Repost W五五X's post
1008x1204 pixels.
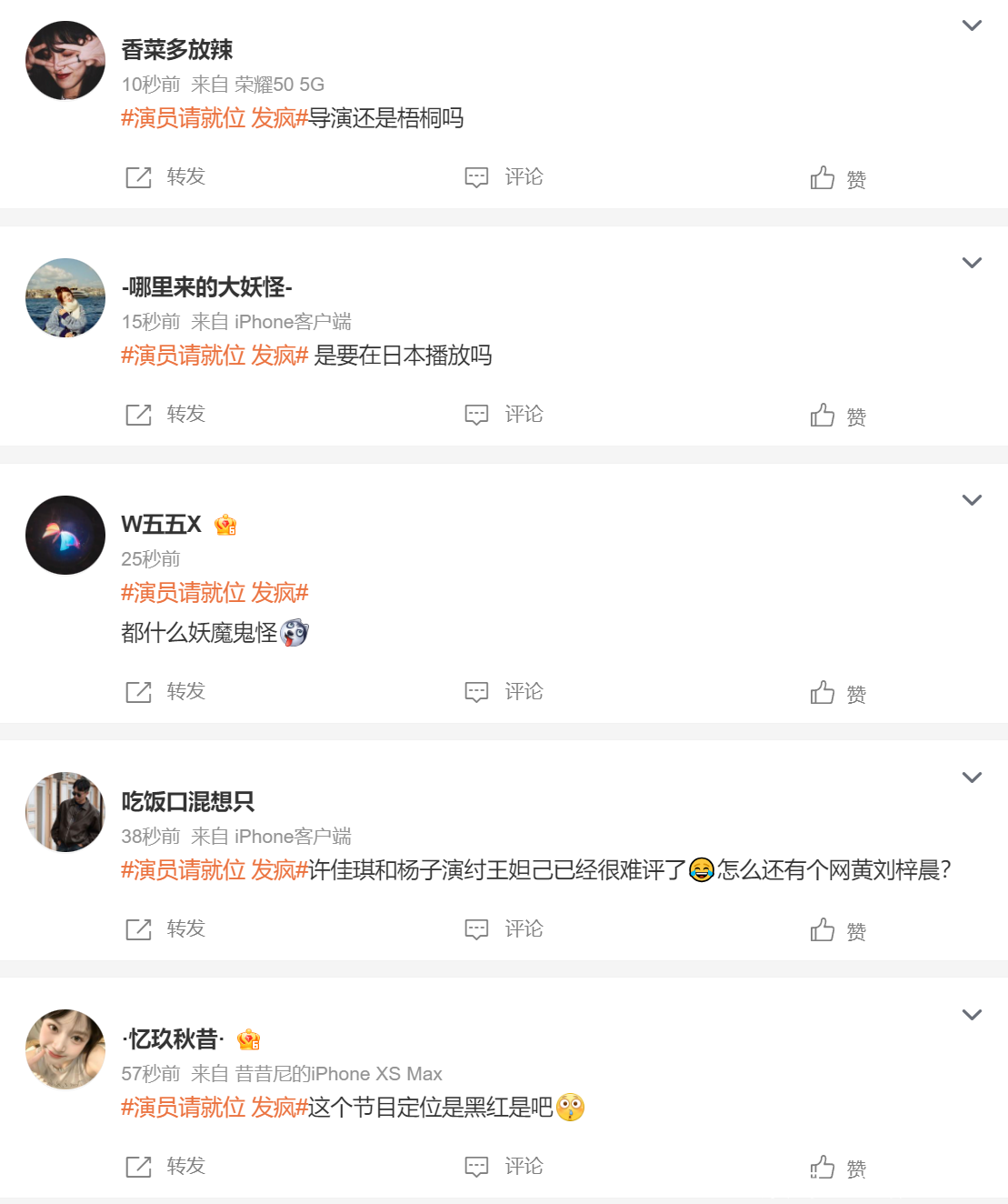(165, 691)
